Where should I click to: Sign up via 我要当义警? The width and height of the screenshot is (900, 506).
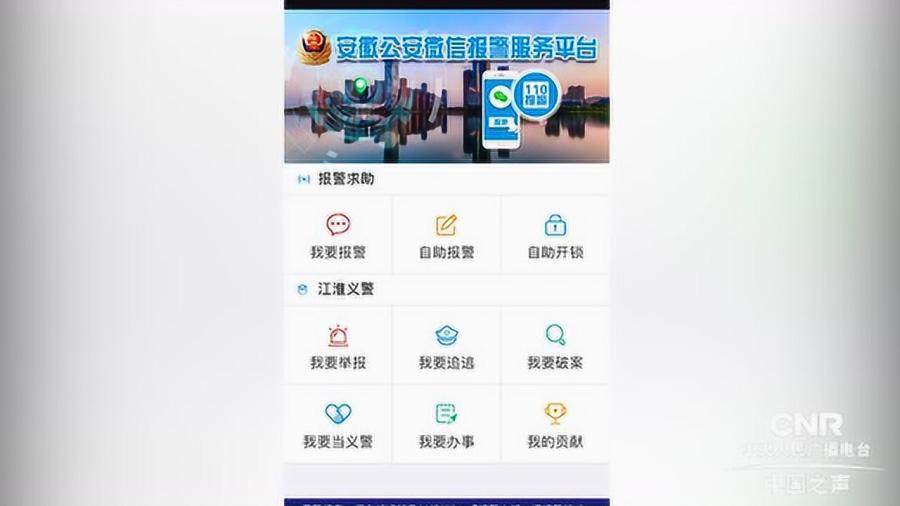(x=338, y=425)
